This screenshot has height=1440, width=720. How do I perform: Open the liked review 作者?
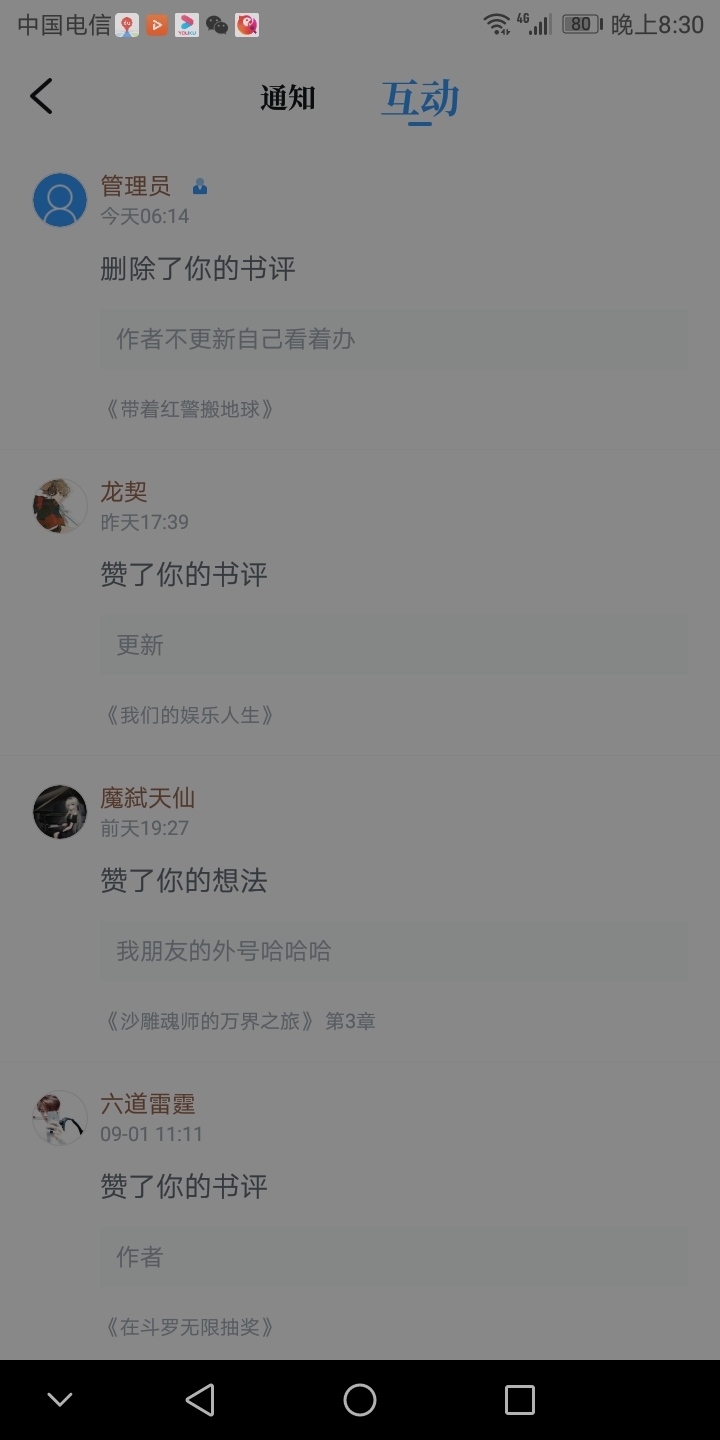click(393, 1257)
